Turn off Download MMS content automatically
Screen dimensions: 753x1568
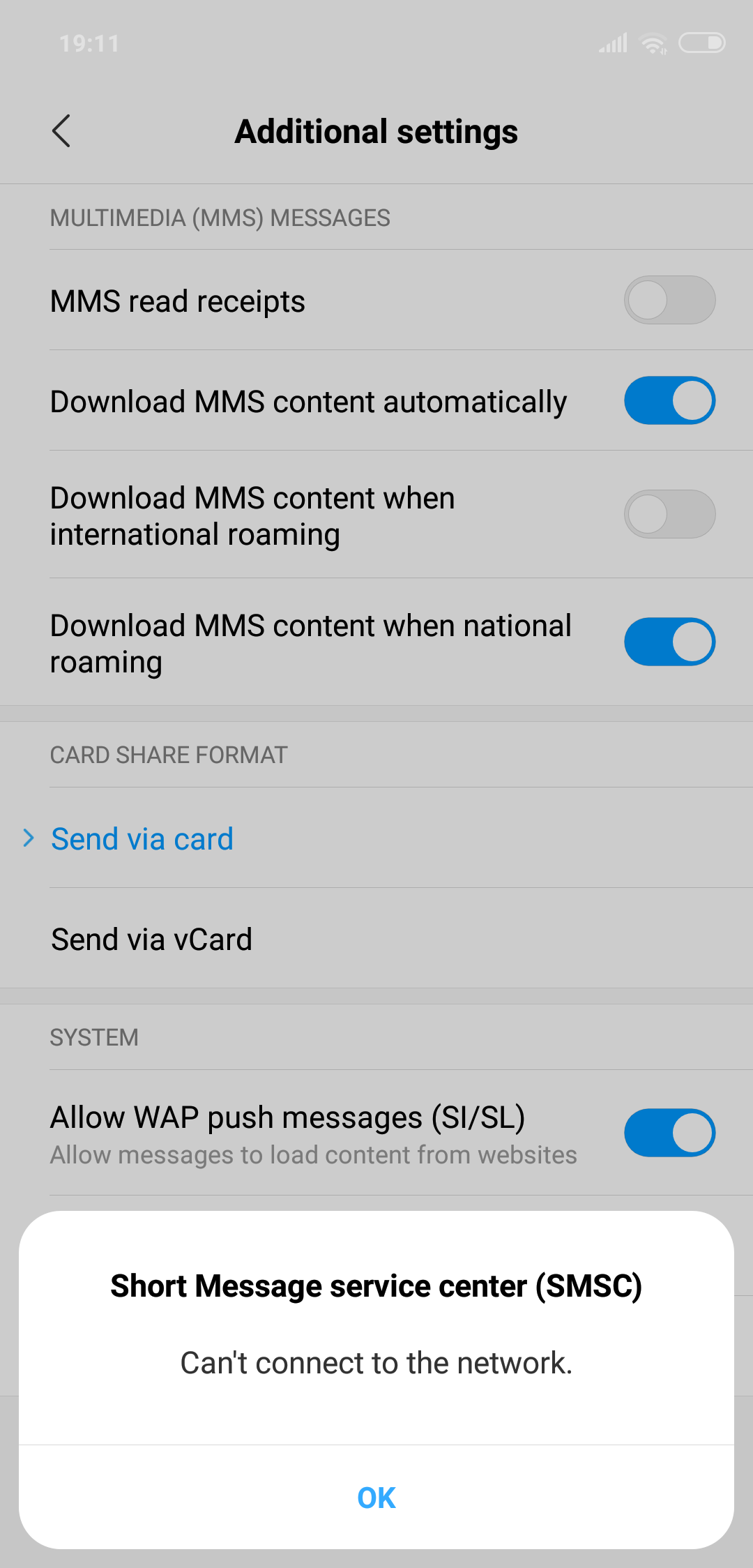coord(669,400)
